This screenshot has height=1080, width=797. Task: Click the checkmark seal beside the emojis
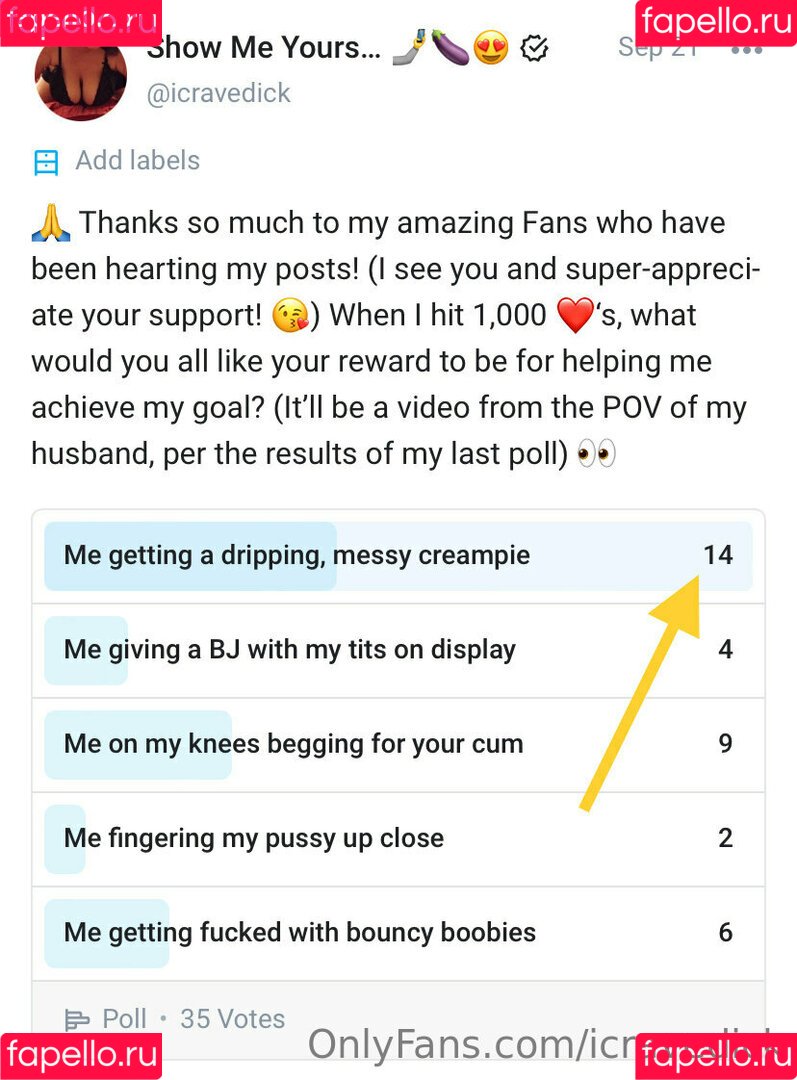534,46
